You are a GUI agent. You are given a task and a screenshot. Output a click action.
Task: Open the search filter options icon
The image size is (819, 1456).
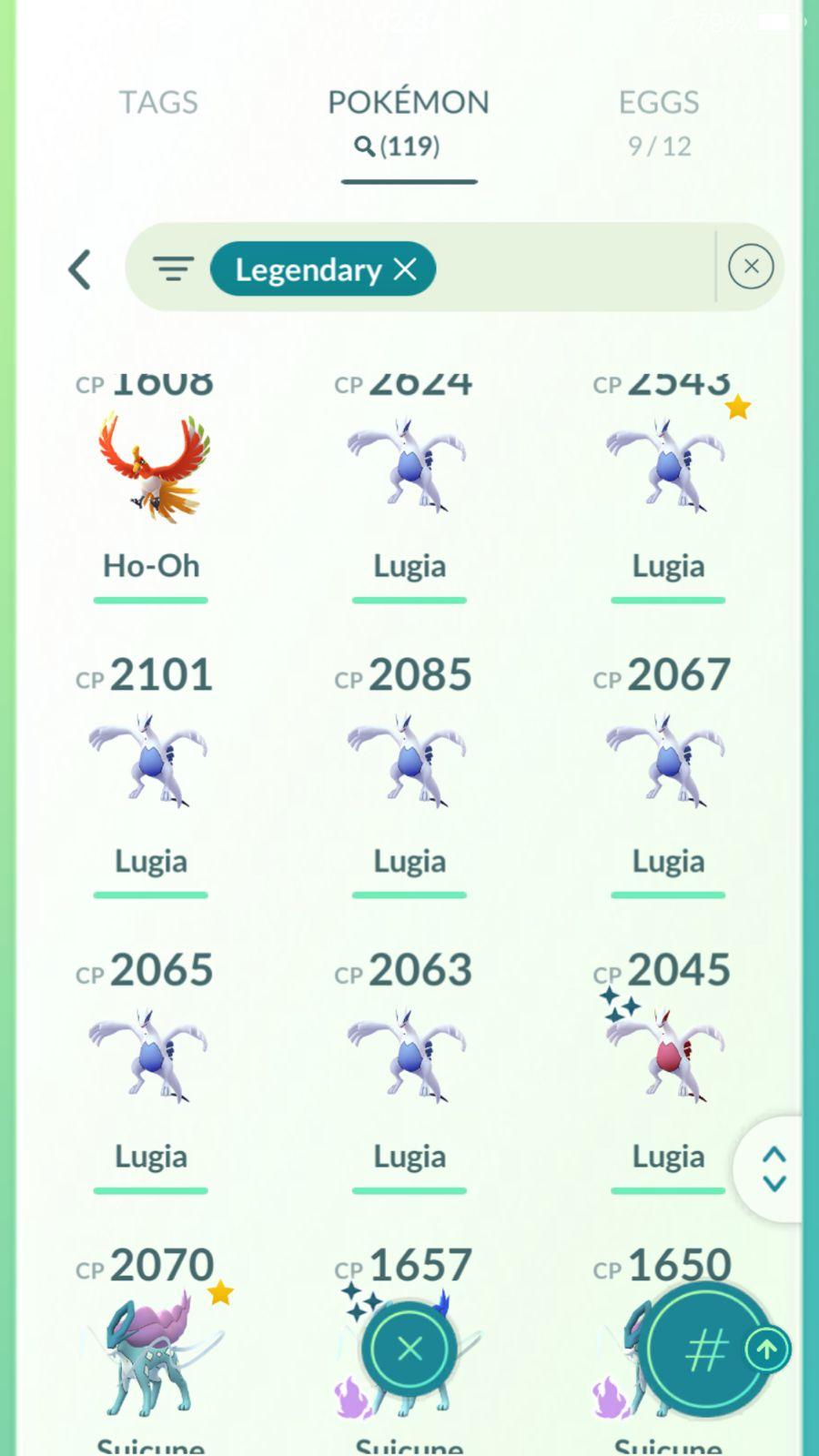pyautogui.click(x=173, y=269)
